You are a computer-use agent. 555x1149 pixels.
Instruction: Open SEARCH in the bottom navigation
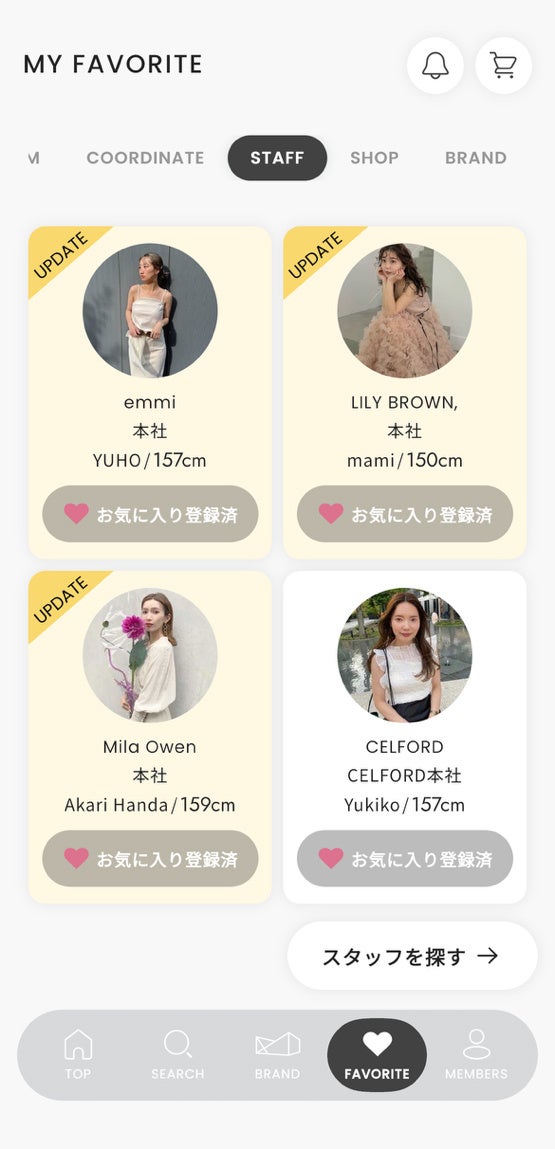(x=177, y=1055)
